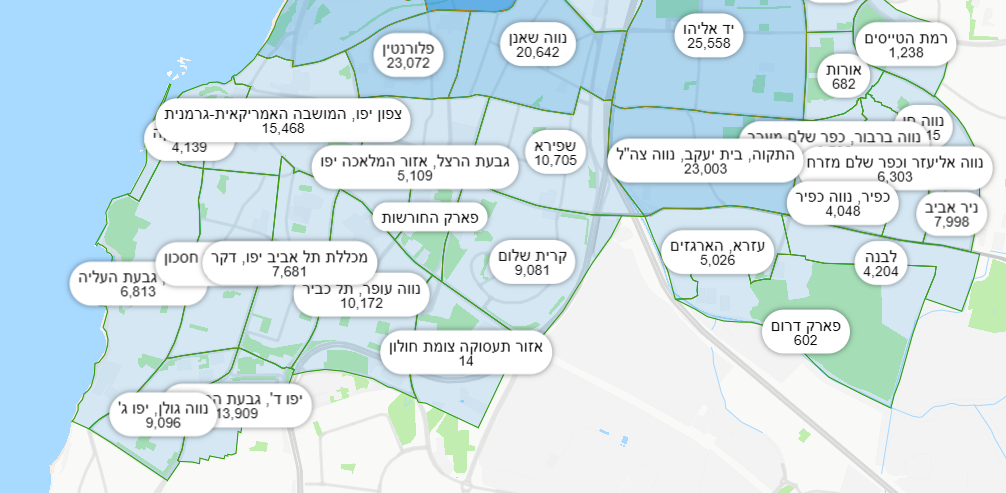Open the התקוה, בית יעקב, נווה צה"ל marker
The width and height of the screenshot is (1006, 493).
click(x=691, y=161)
